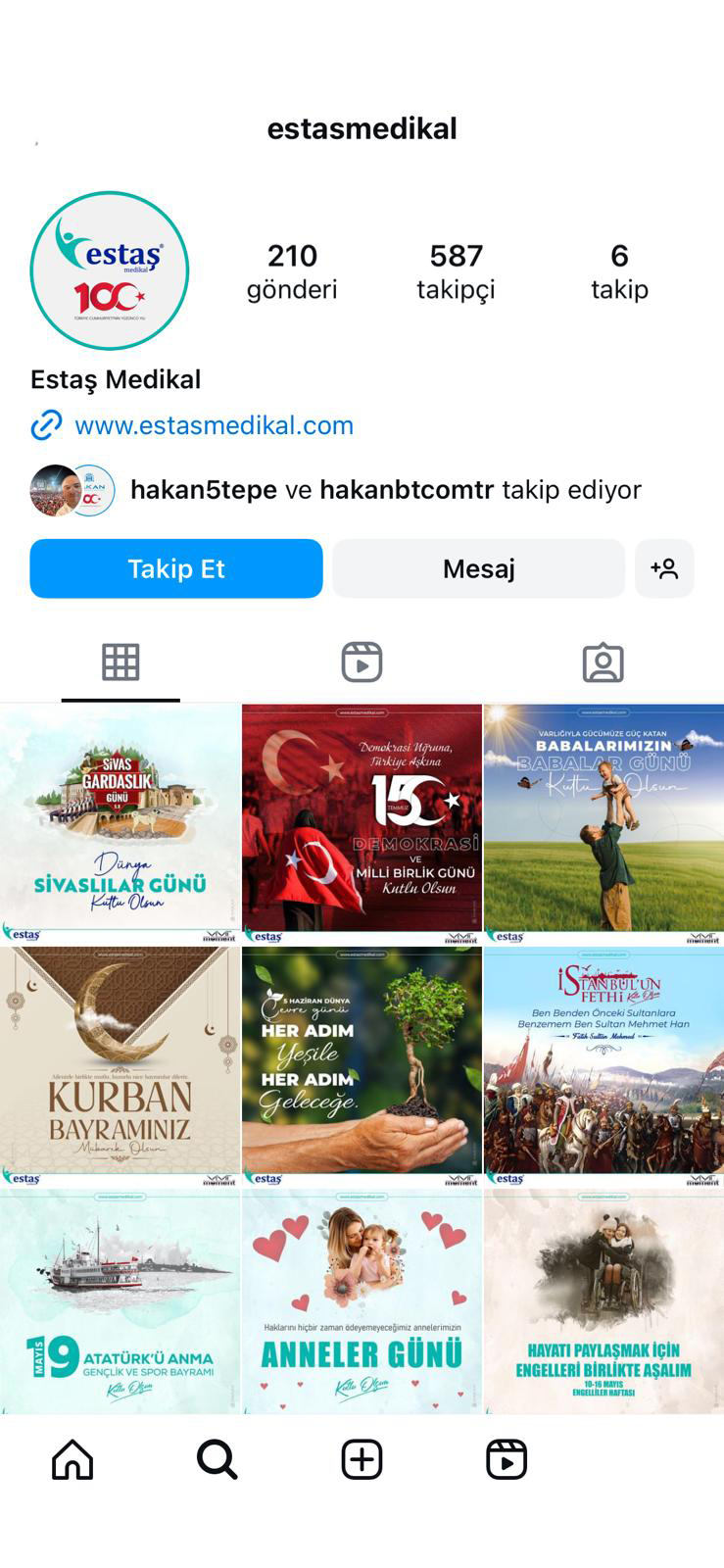Screen dimensions: 724x1568
Task: Open the search and explore tab
Action: (x=217, y=1459)
